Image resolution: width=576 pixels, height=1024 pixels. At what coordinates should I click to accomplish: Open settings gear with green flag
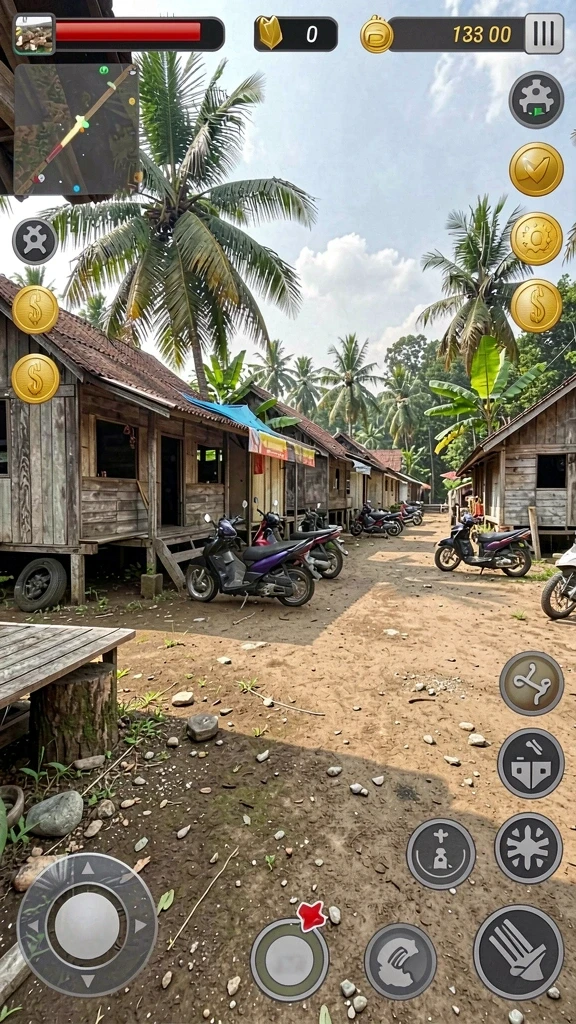[x=536, y=100]
